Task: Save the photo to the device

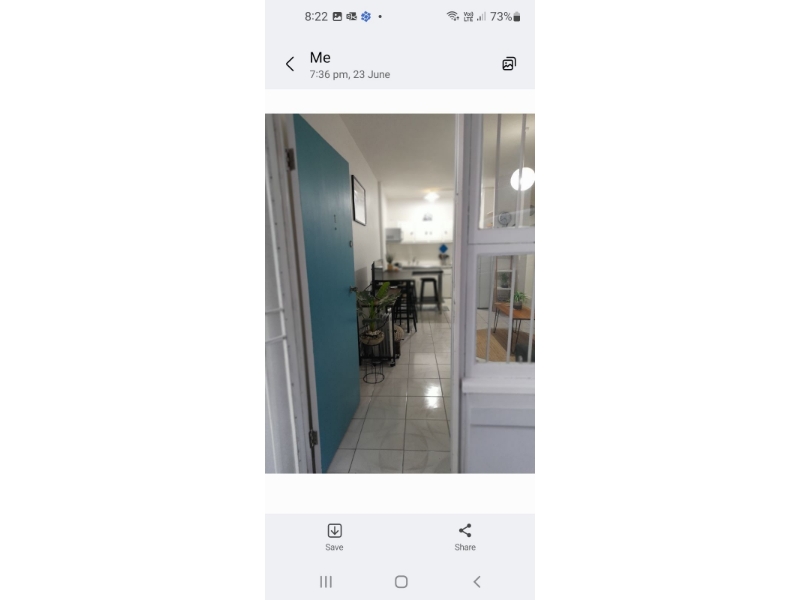Action: [x=334, y=536]
